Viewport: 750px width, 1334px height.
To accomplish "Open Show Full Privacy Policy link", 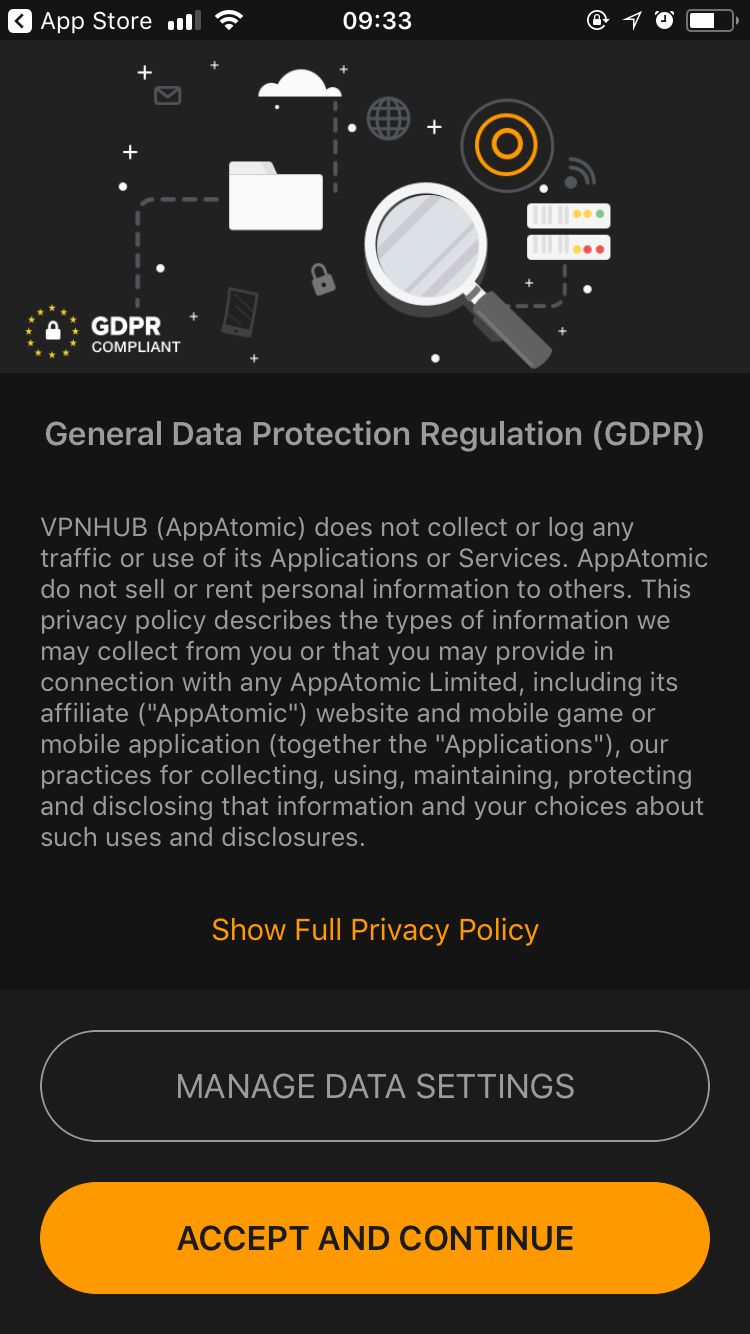I will click(x=375, y=929).
